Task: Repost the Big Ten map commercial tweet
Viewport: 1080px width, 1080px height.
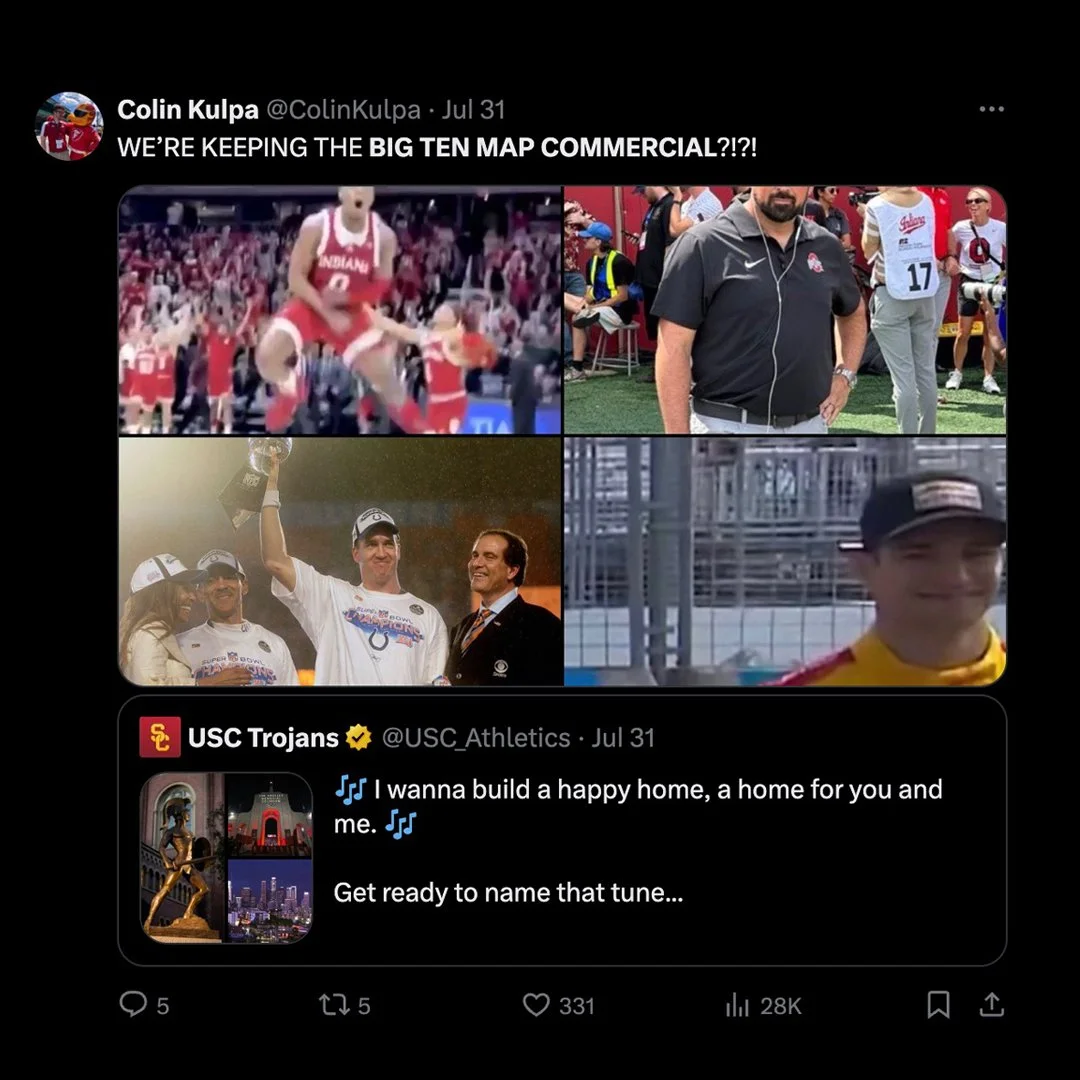Action: tap(331, 1004)
